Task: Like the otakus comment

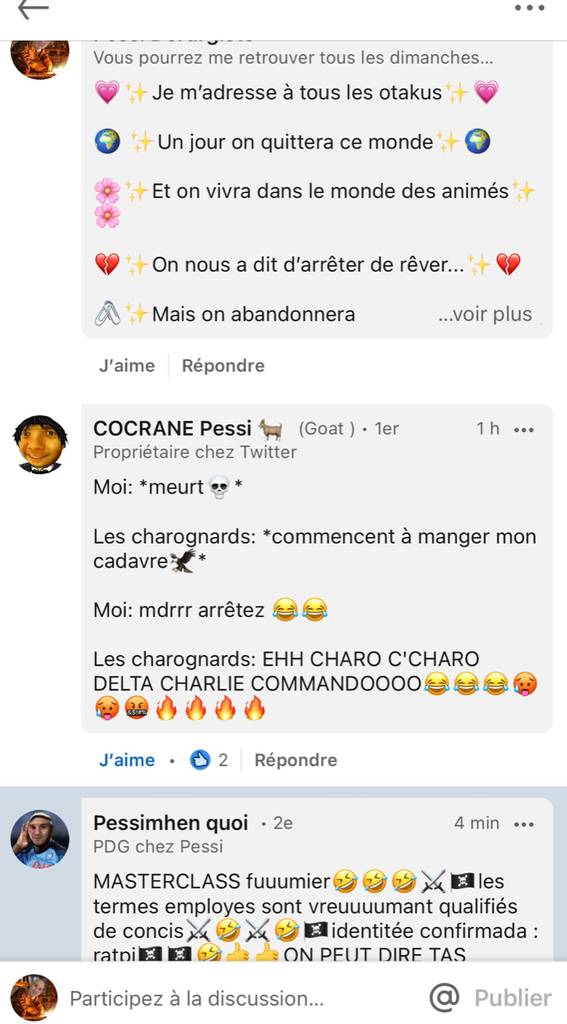Action: point(127,366)
